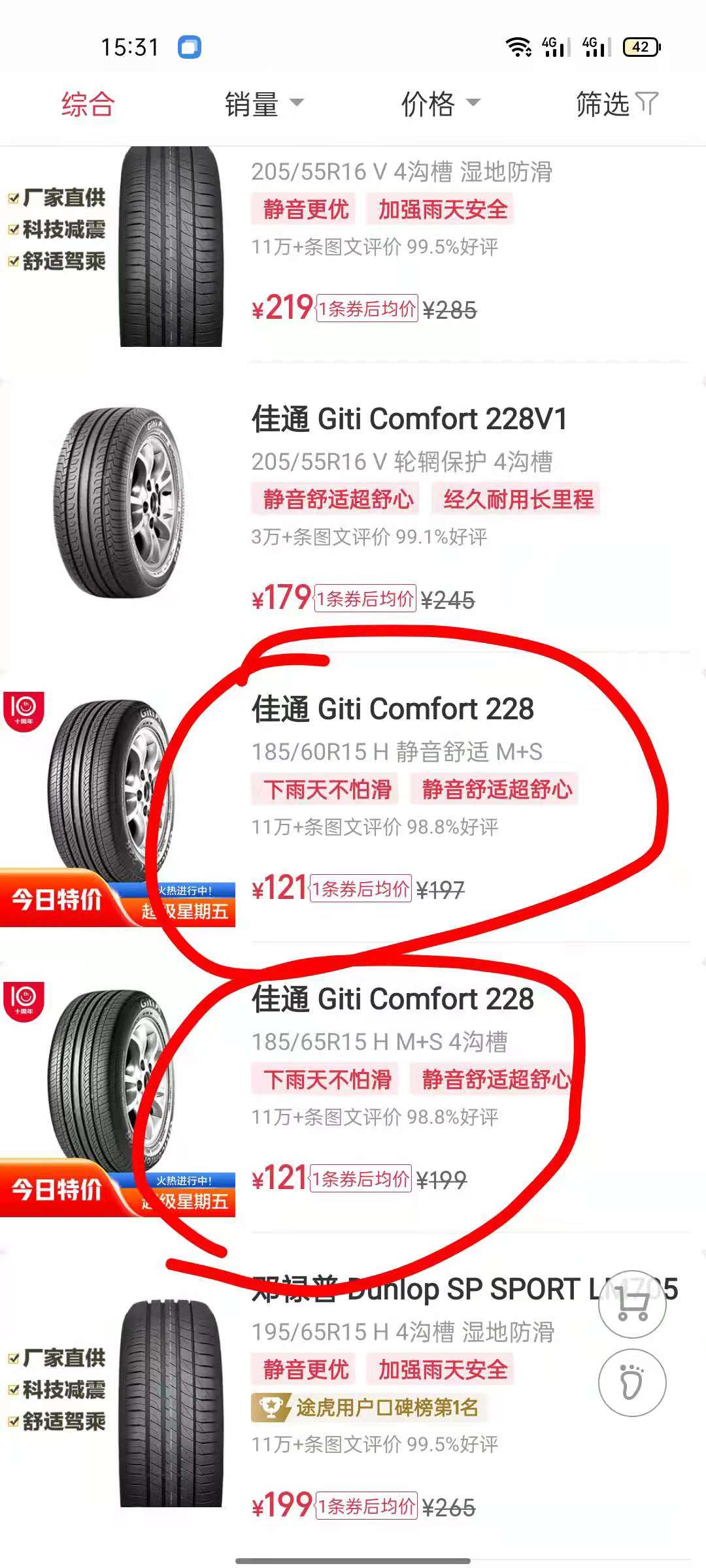This screenshot has width=706, height=1568.
Task: Switch to the 综合 sort tab
Action: tap(88, 104)
